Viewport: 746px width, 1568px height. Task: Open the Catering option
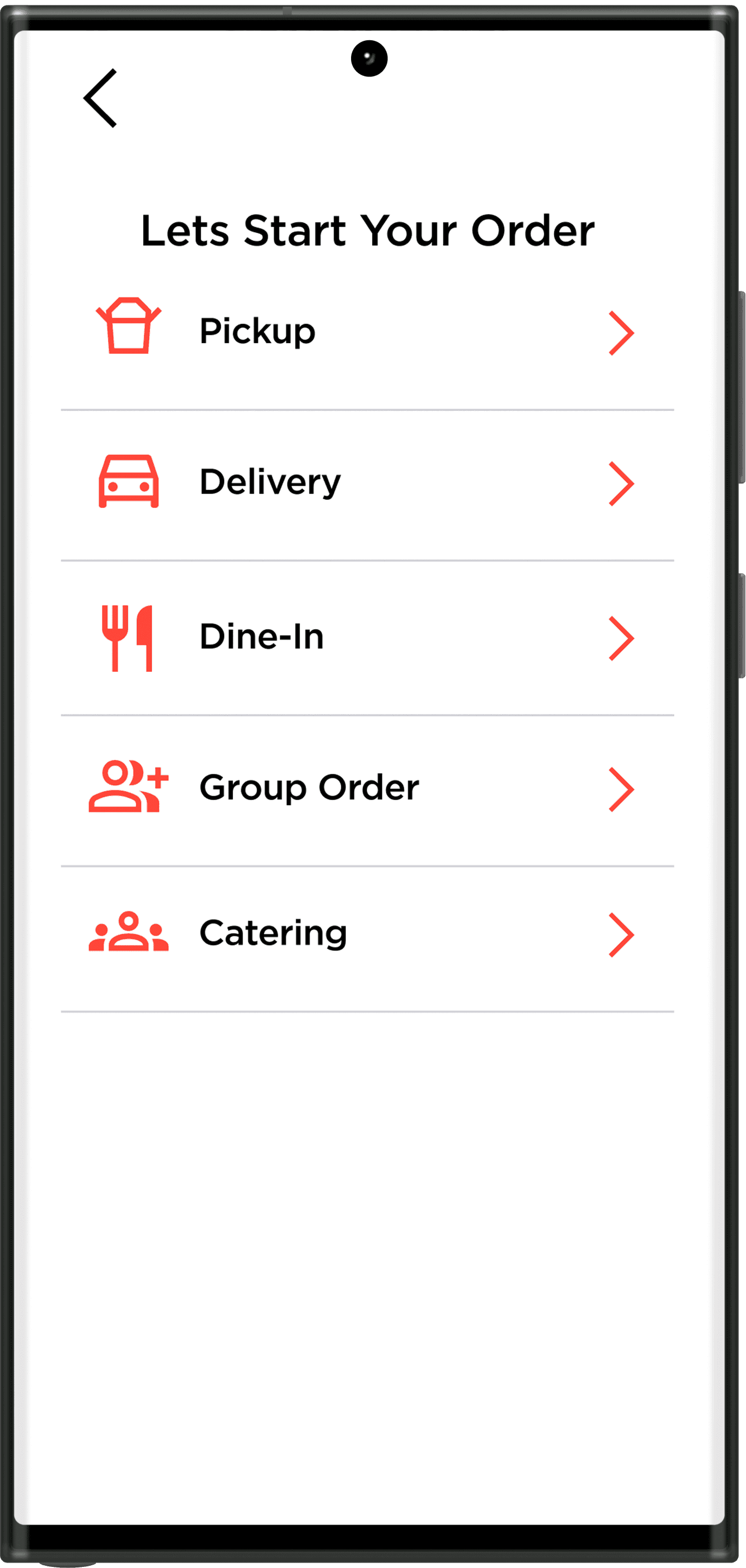tap(366, 933)
